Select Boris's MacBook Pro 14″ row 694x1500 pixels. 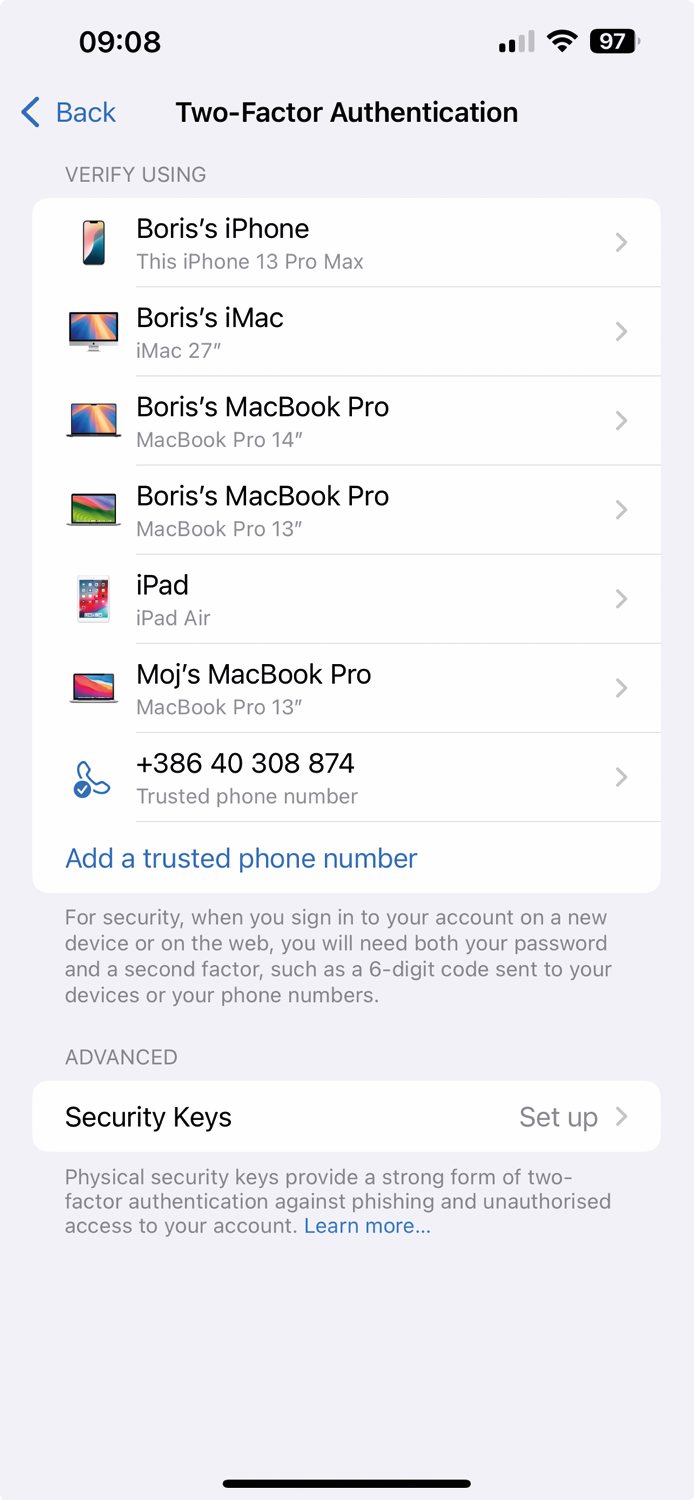346,421
